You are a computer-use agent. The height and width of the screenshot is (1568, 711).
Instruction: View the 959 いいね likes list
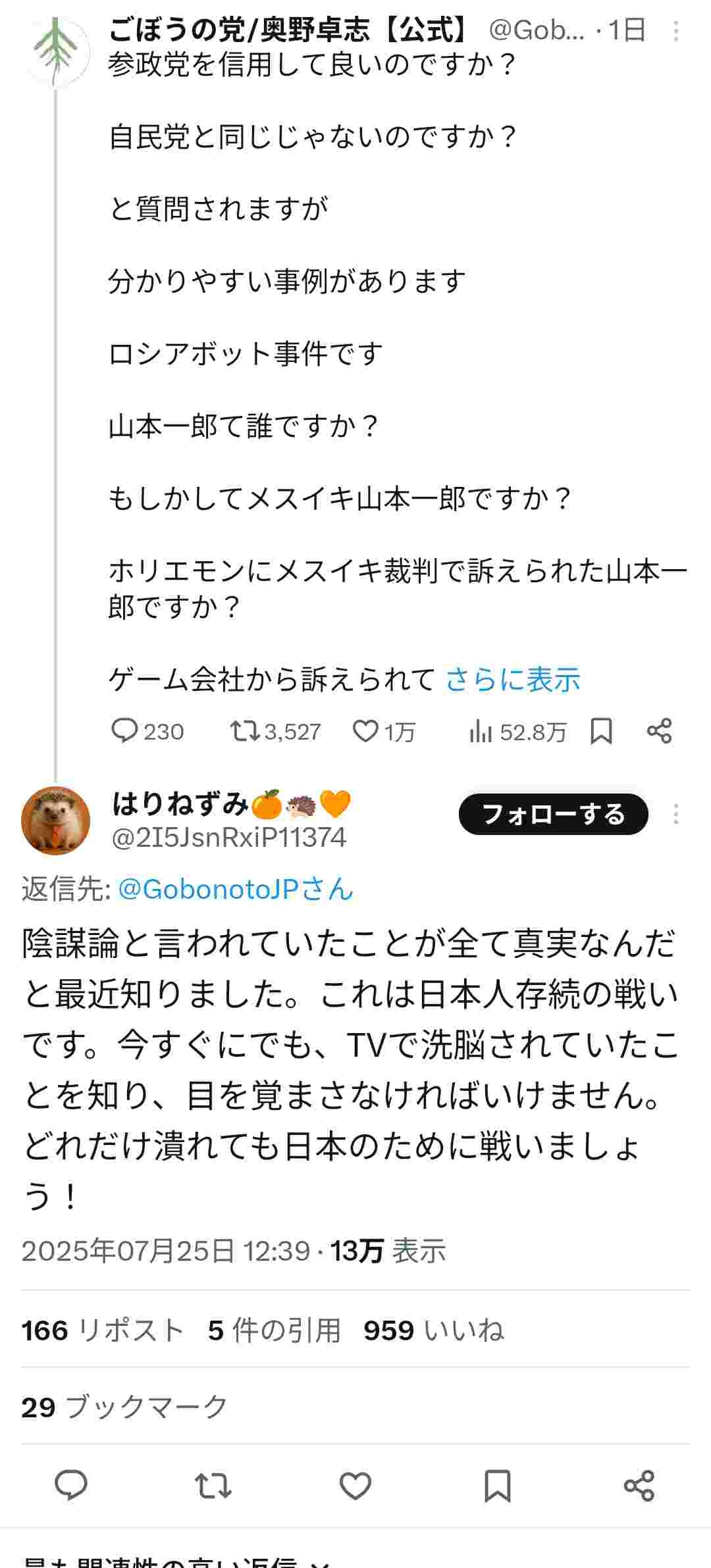pyautogui.click(x=434, y=1330)
